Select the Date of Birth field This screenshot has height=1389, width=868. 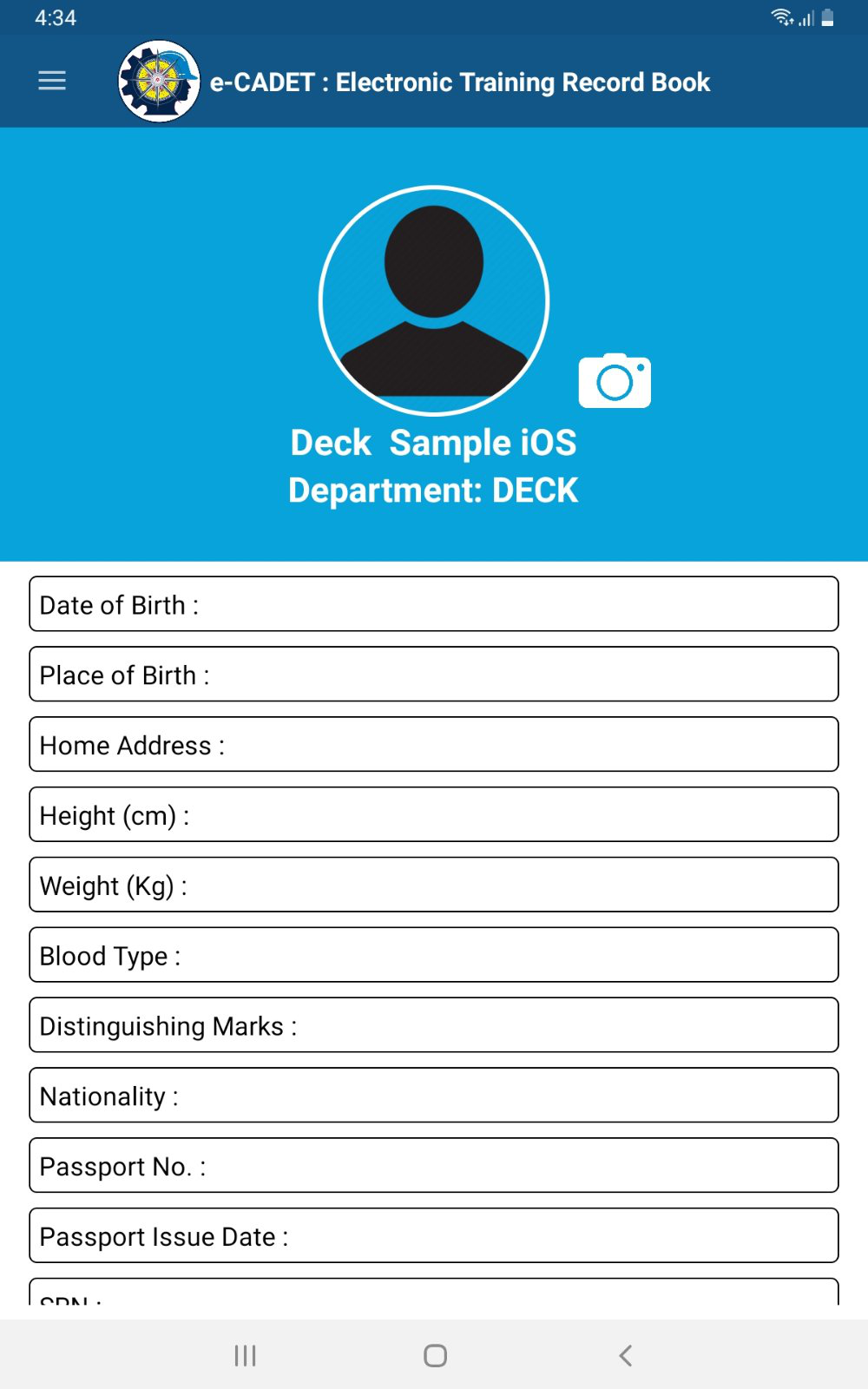click(434, 604)
